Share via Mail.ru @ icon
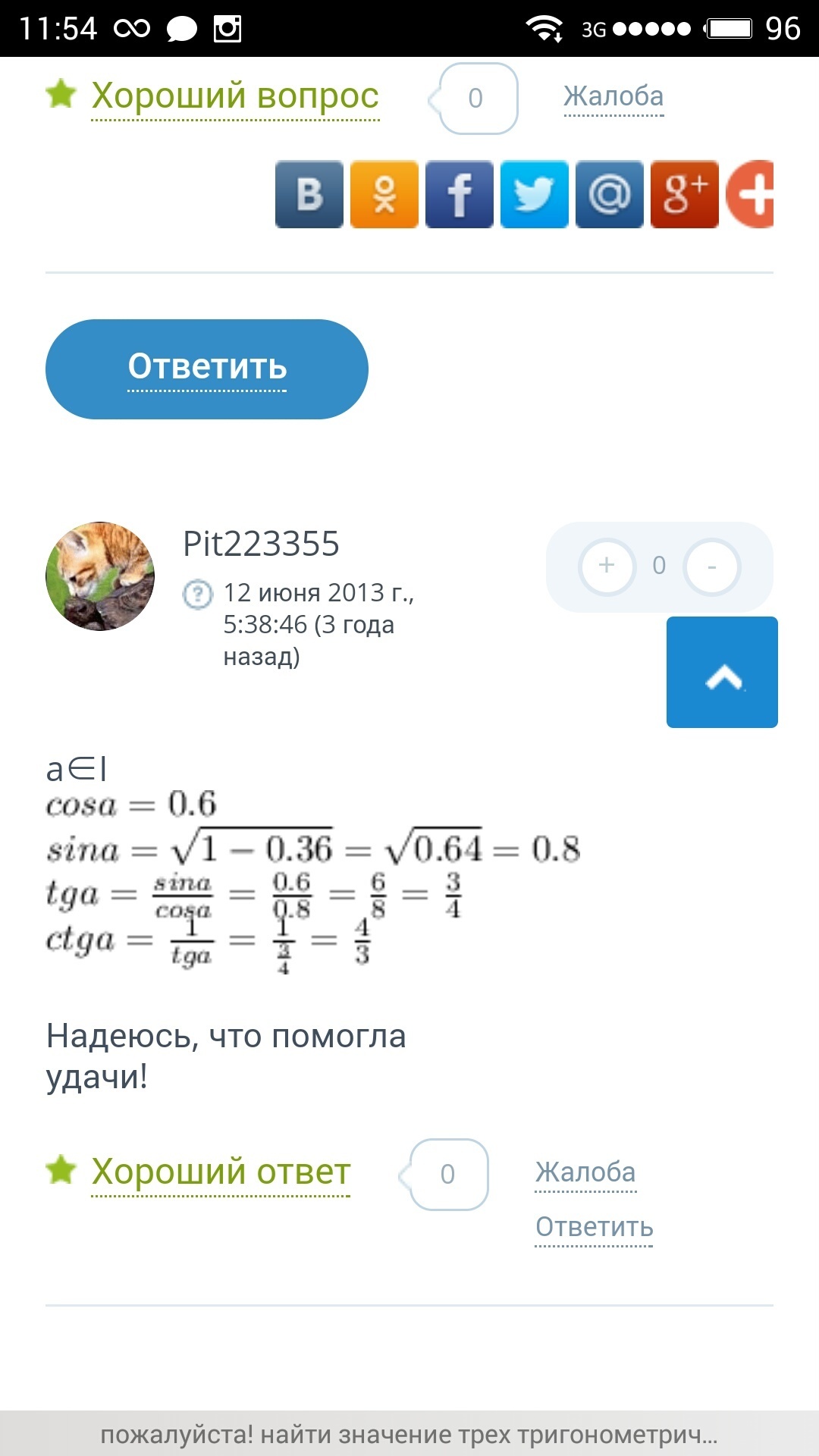Screen dimensions: 819x1456 pyautogui.click(x=610, y=194)
